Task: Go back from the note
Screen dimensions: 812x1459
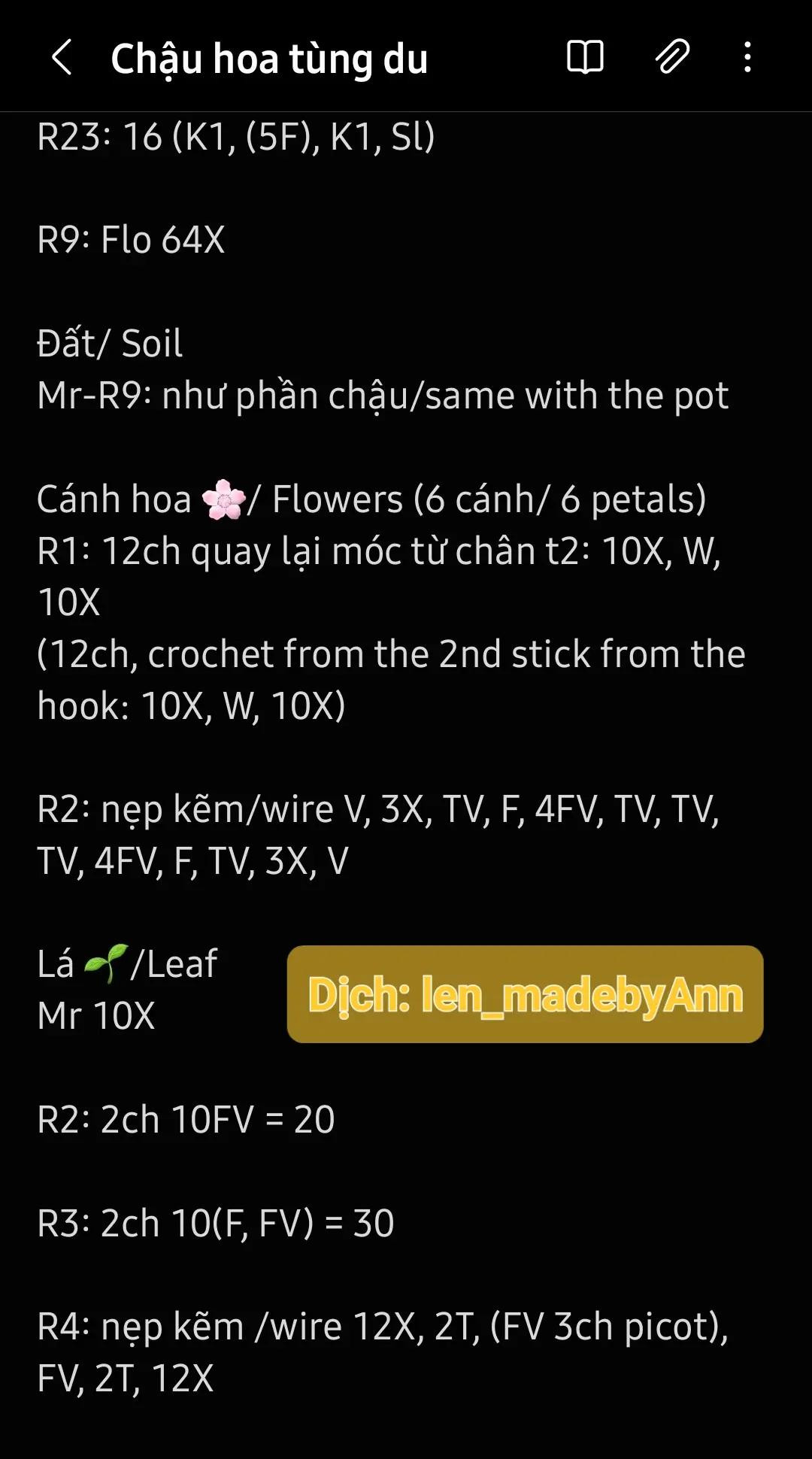Action: (x=62, y=57)
